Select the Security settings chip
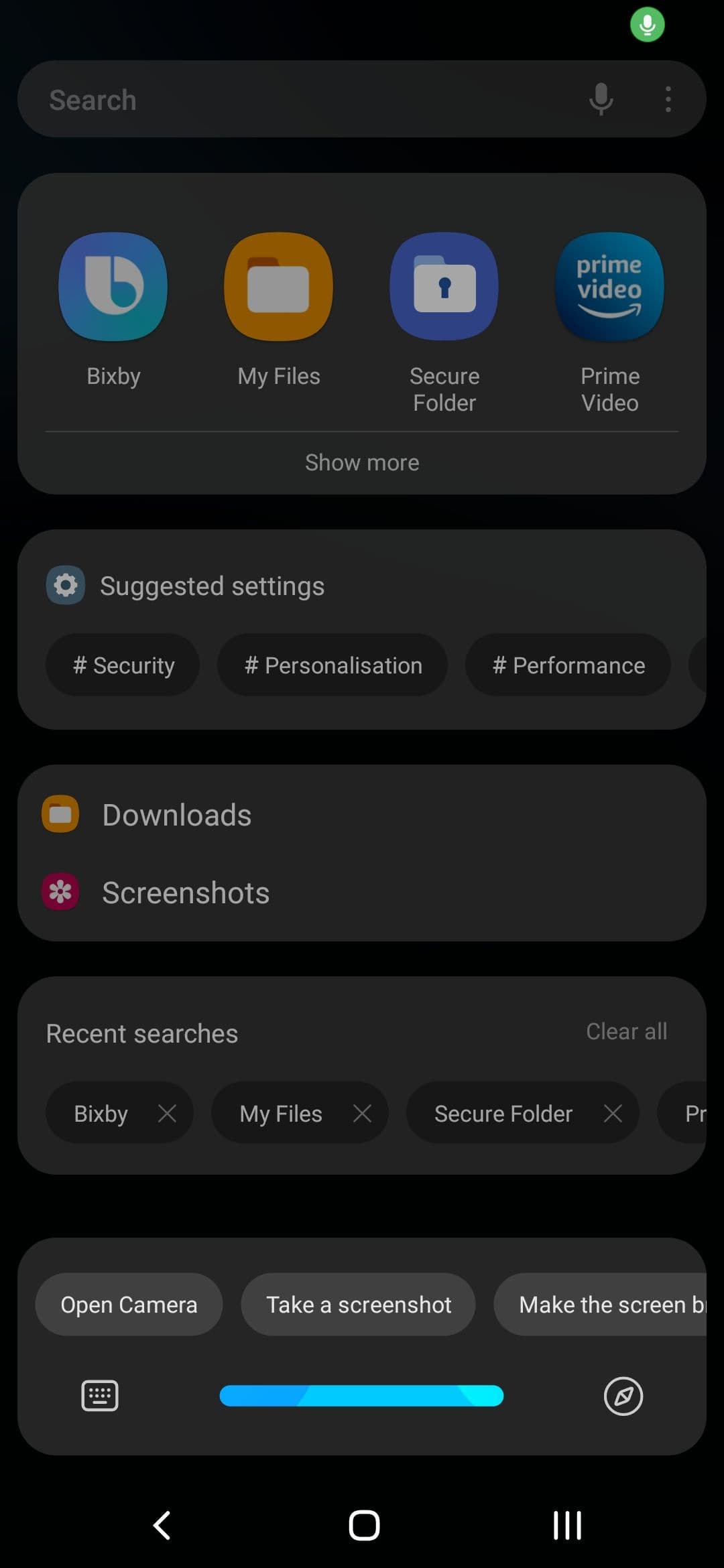724x1568 pixels. click(123, 665)
